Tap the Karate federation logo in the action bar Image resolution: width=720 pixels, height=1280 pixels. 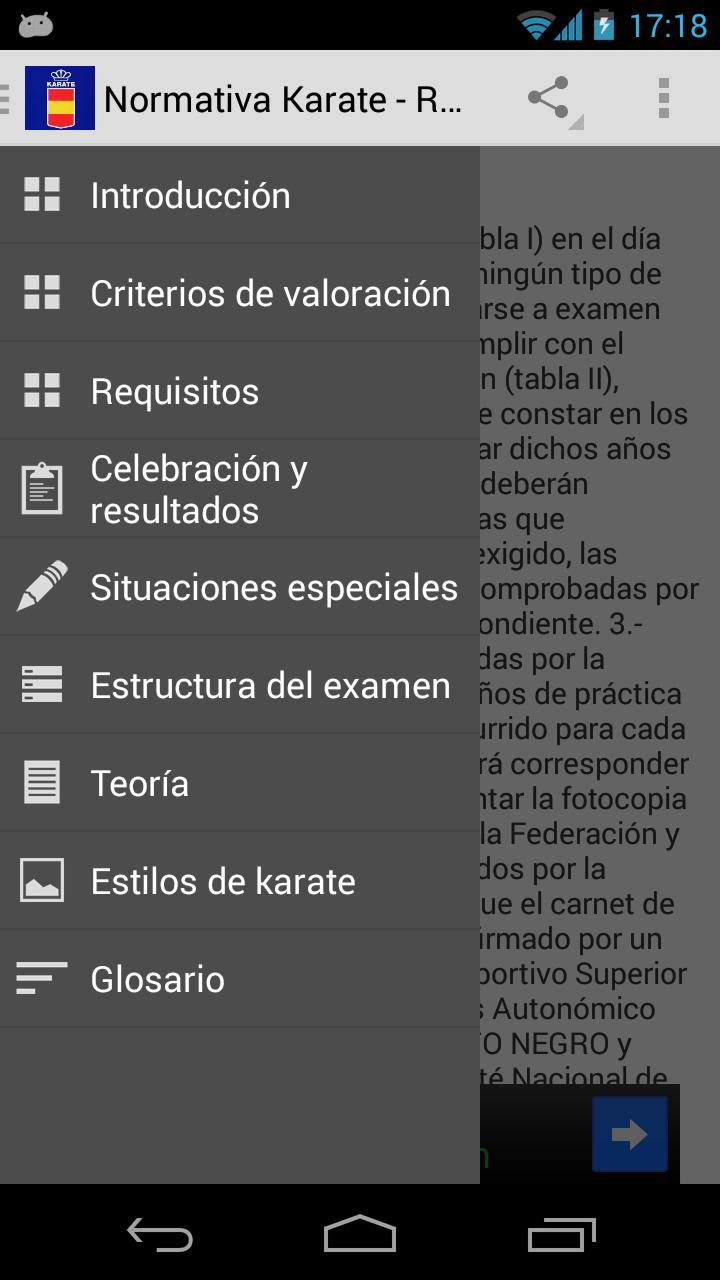[60, 99]
